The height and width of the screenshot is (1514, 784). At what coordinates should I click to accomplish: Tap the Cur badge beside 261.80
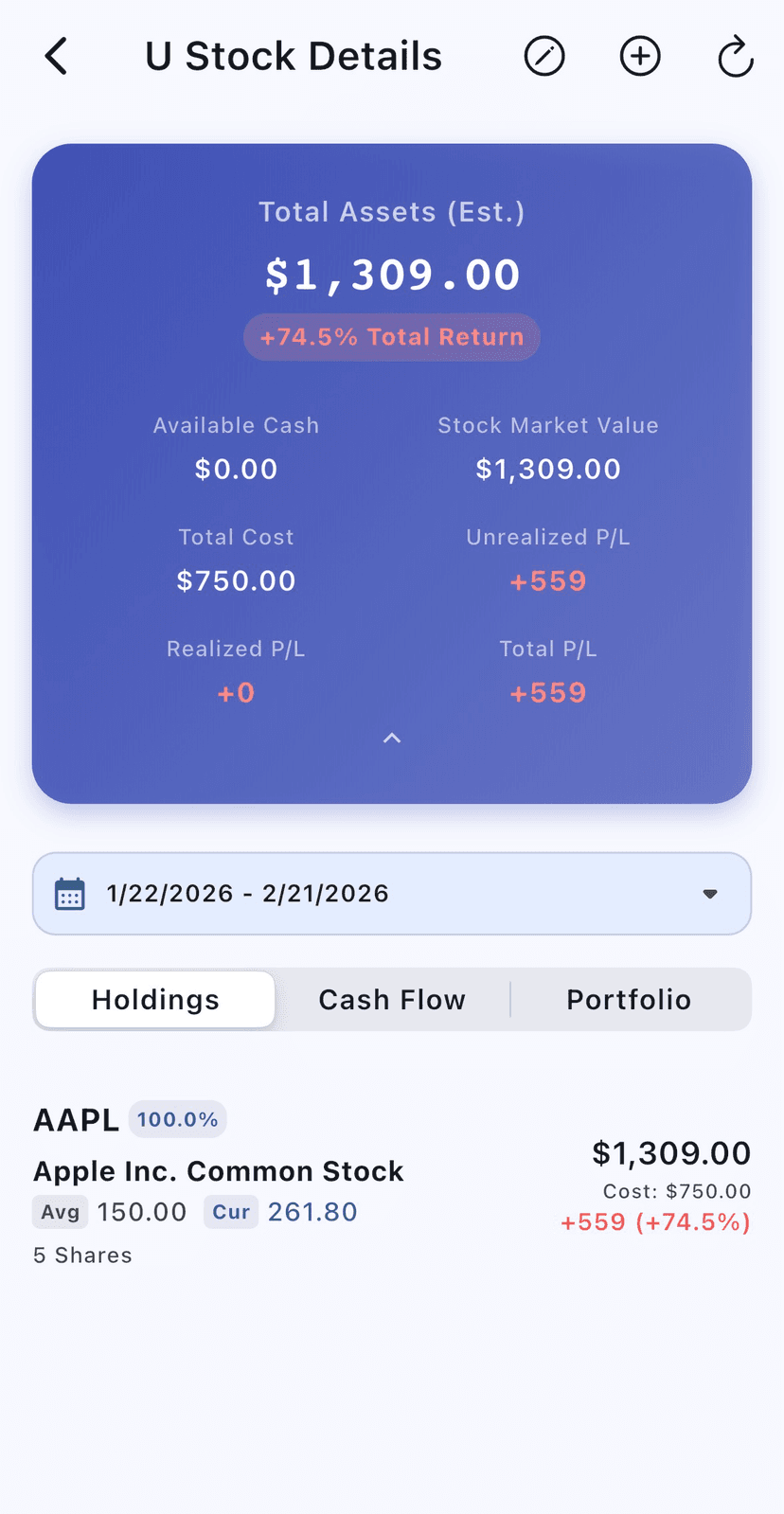pyautogui.click(x=231, y=1212)
